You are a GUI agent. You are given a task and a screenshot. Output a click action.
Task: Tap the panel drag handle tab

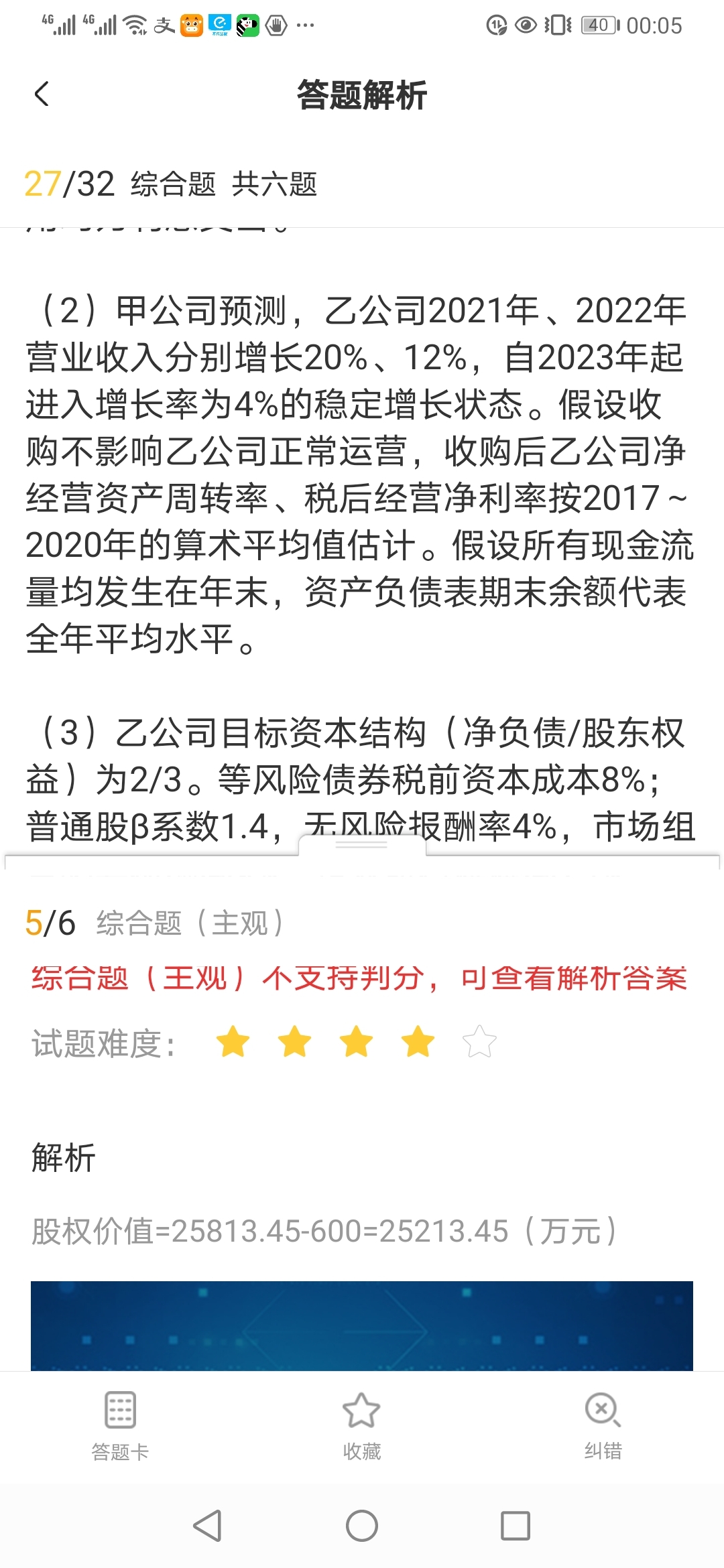tap(361, 846)
